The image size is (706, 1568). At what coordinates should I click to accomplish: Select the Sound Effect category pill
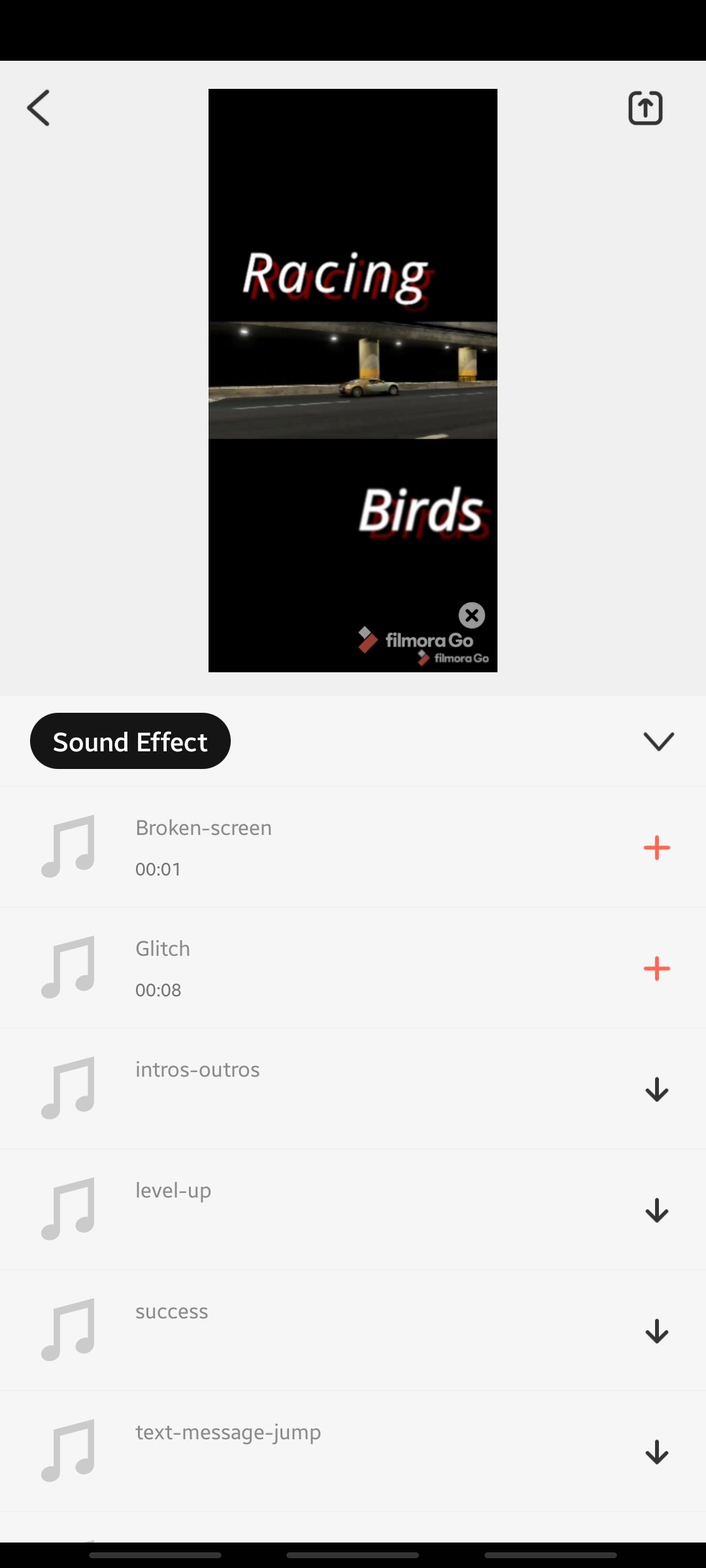[129, 741]
